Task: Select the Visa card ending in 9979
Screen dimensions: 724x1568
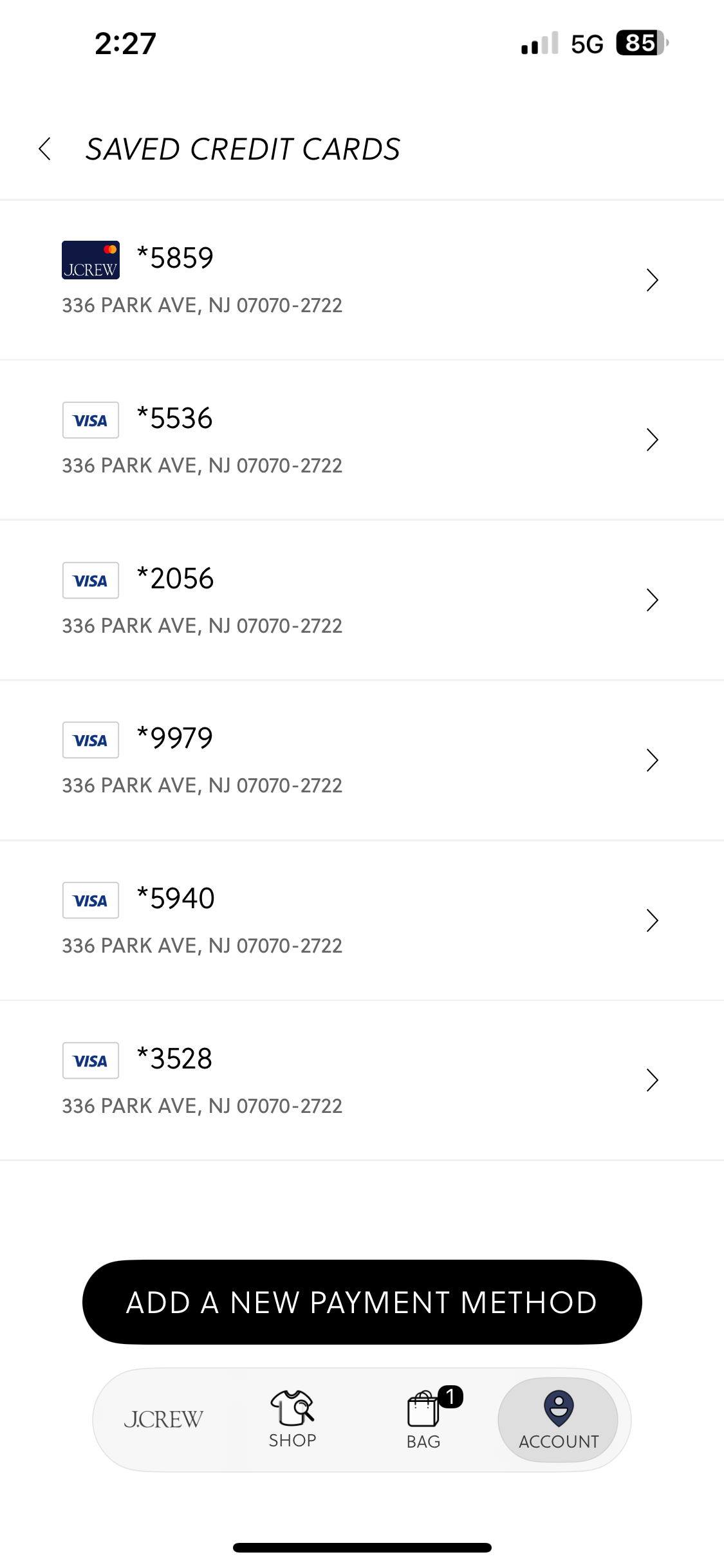Action: coord(360,760)
